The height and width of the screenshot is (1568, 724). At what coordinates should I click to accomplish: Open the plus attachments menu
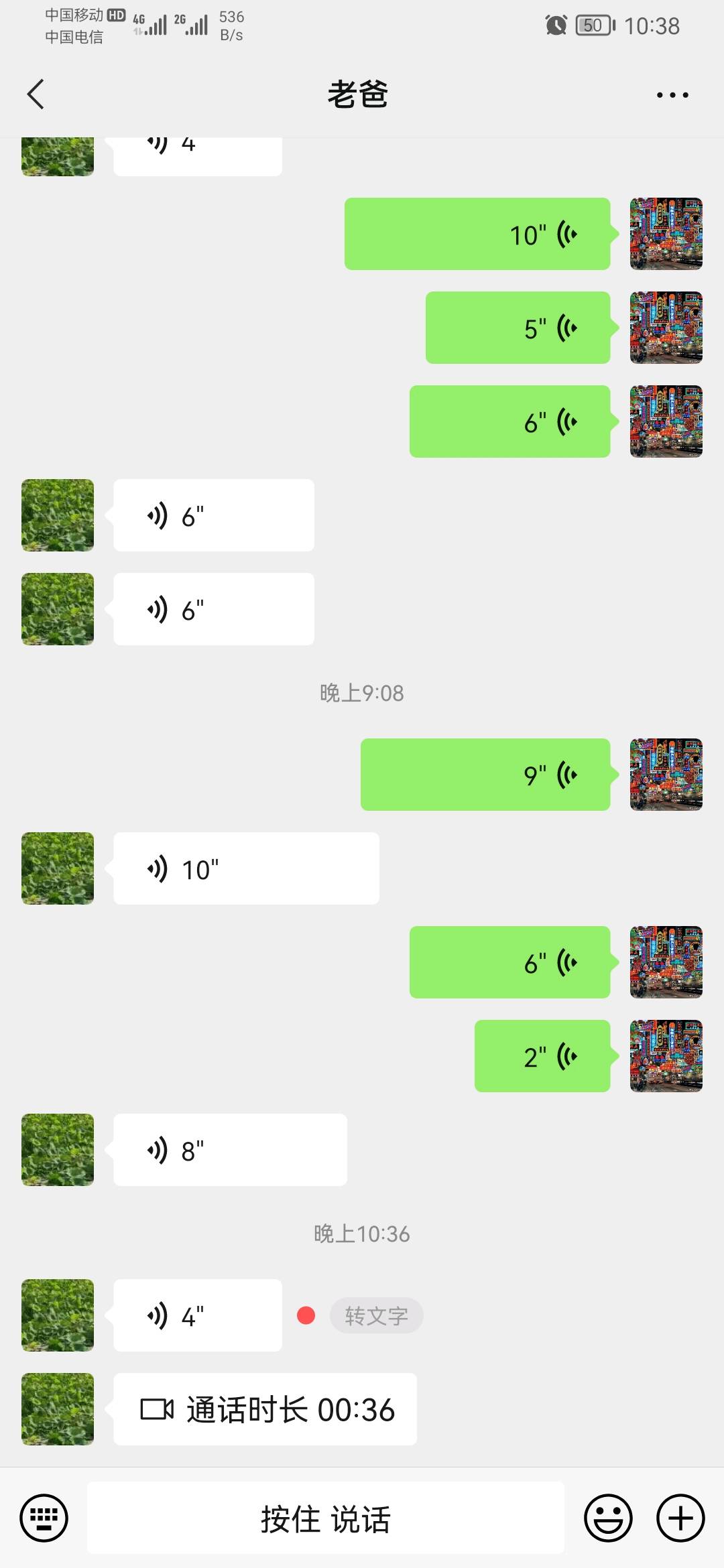680,1518
